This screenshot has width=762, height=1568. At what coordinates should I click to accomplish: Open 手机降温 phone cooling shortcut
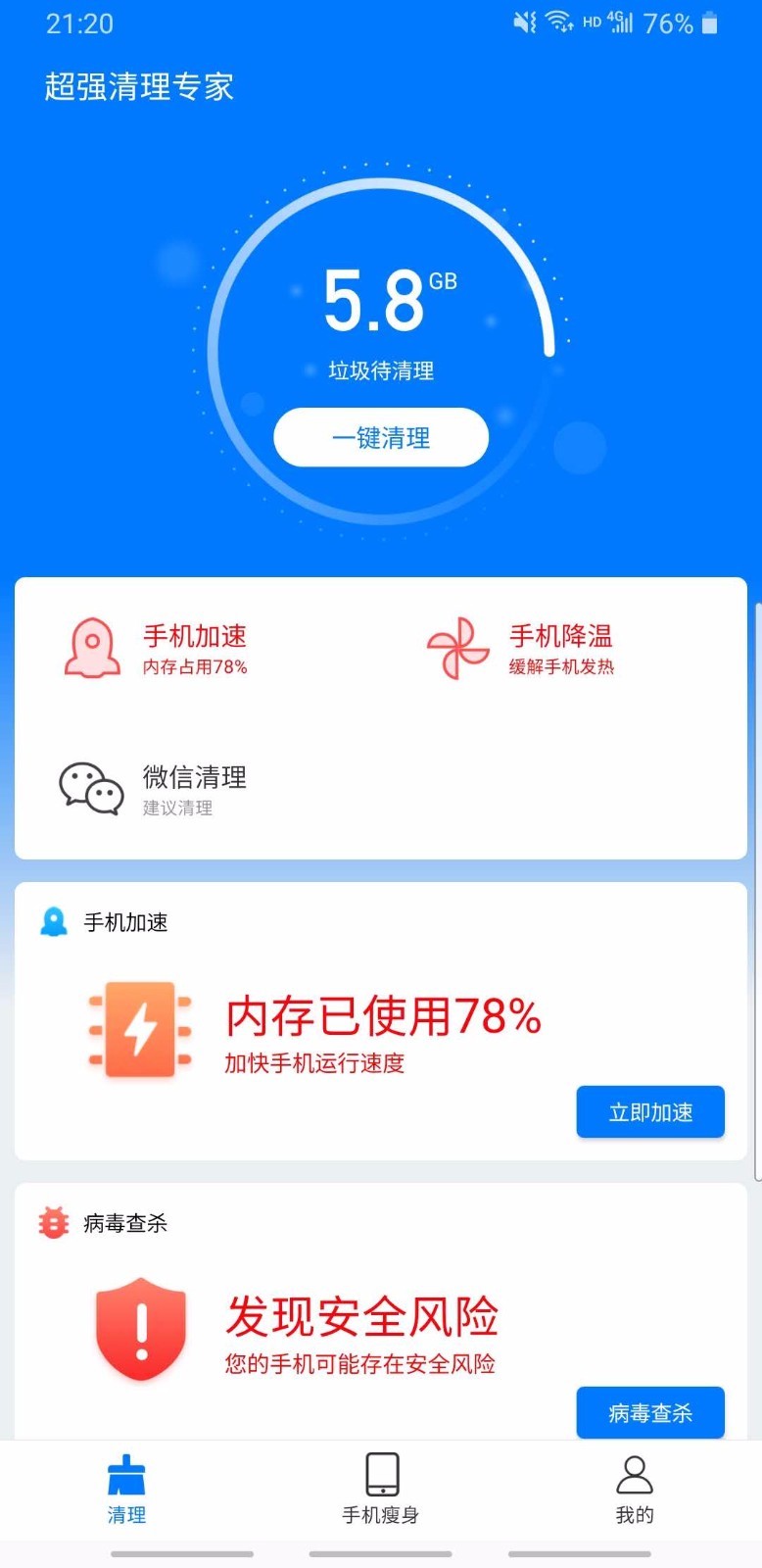coord(521,649)
